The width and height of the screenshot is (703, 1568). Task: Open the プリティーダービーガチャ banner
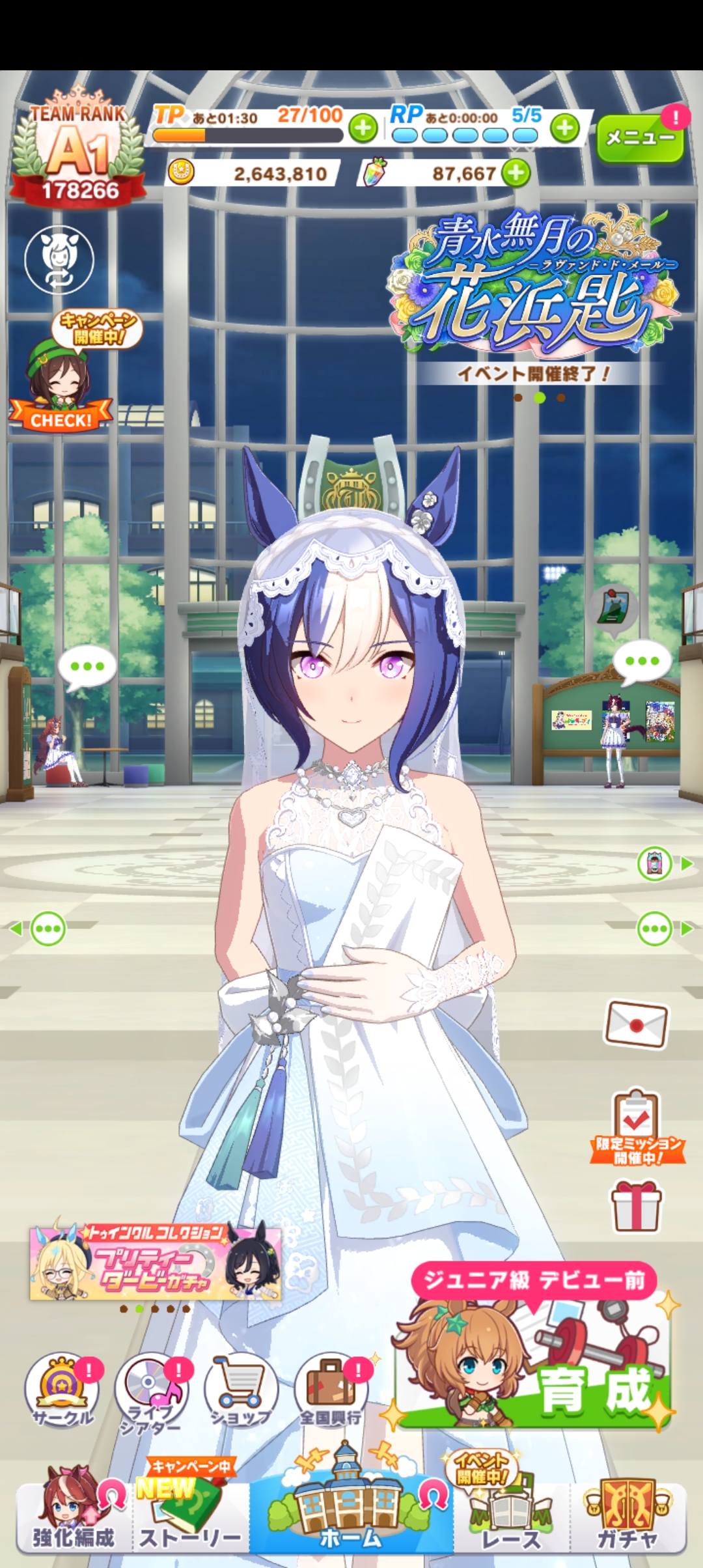tap(155, 1263)
